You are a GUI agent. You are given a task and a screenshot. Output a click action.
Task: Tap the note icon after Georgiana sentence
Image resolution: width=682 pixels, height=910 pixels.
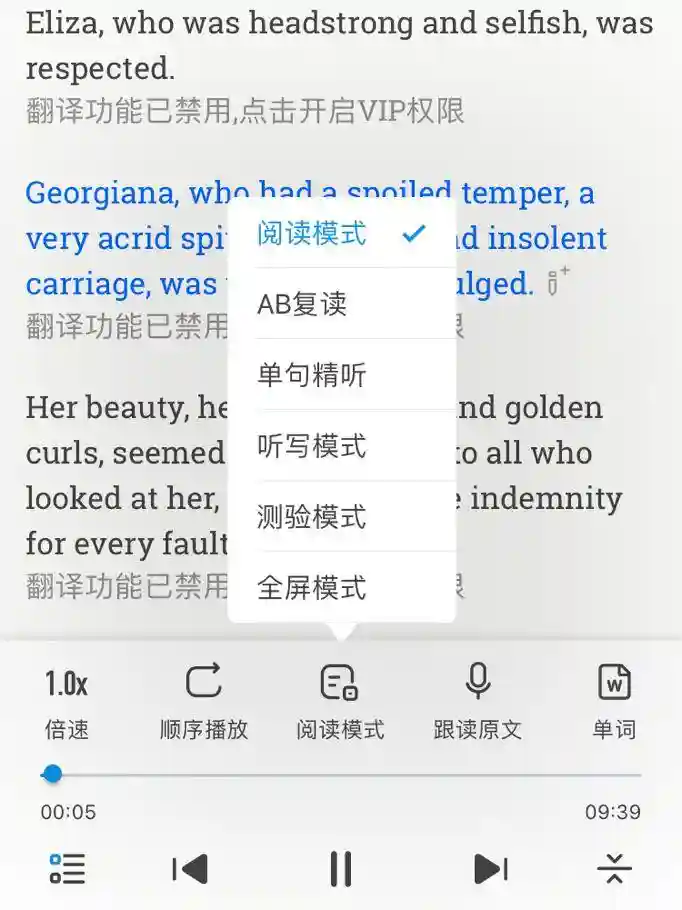tap(558, 283)
